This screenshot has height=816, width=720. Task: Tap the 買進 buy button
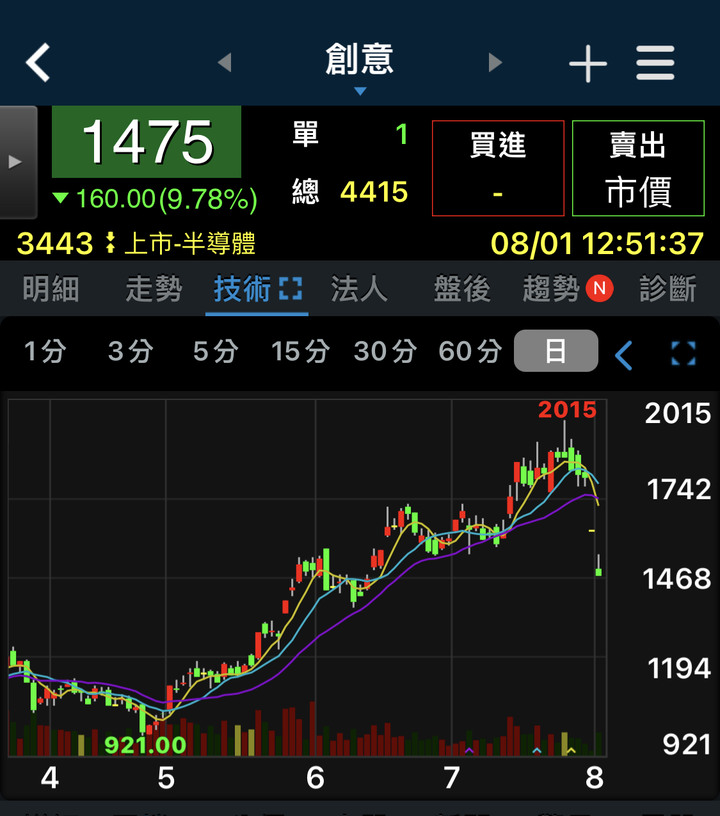(x=498, y=168)
